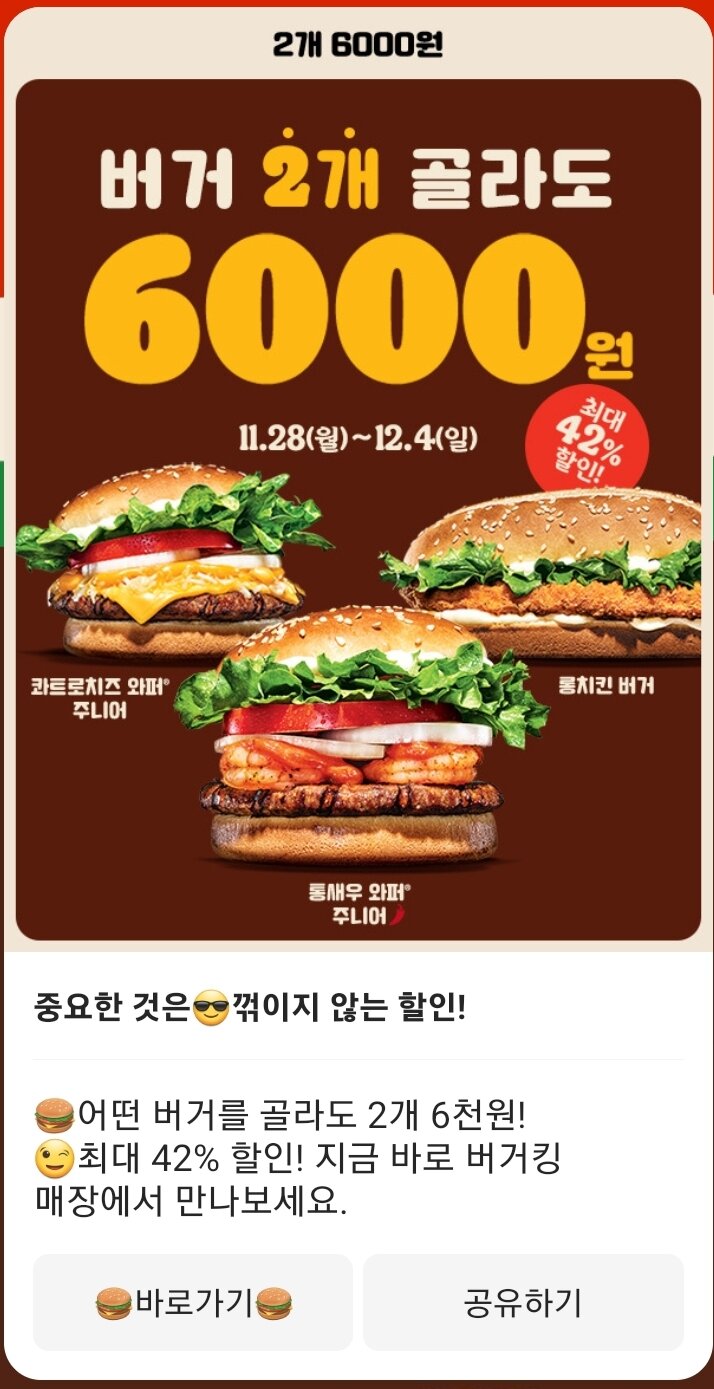Image resolution: width=714 pixels, height=1389 pixels.
Task: Tap the 바로가기 button
Action: [x=193, y=1303]
